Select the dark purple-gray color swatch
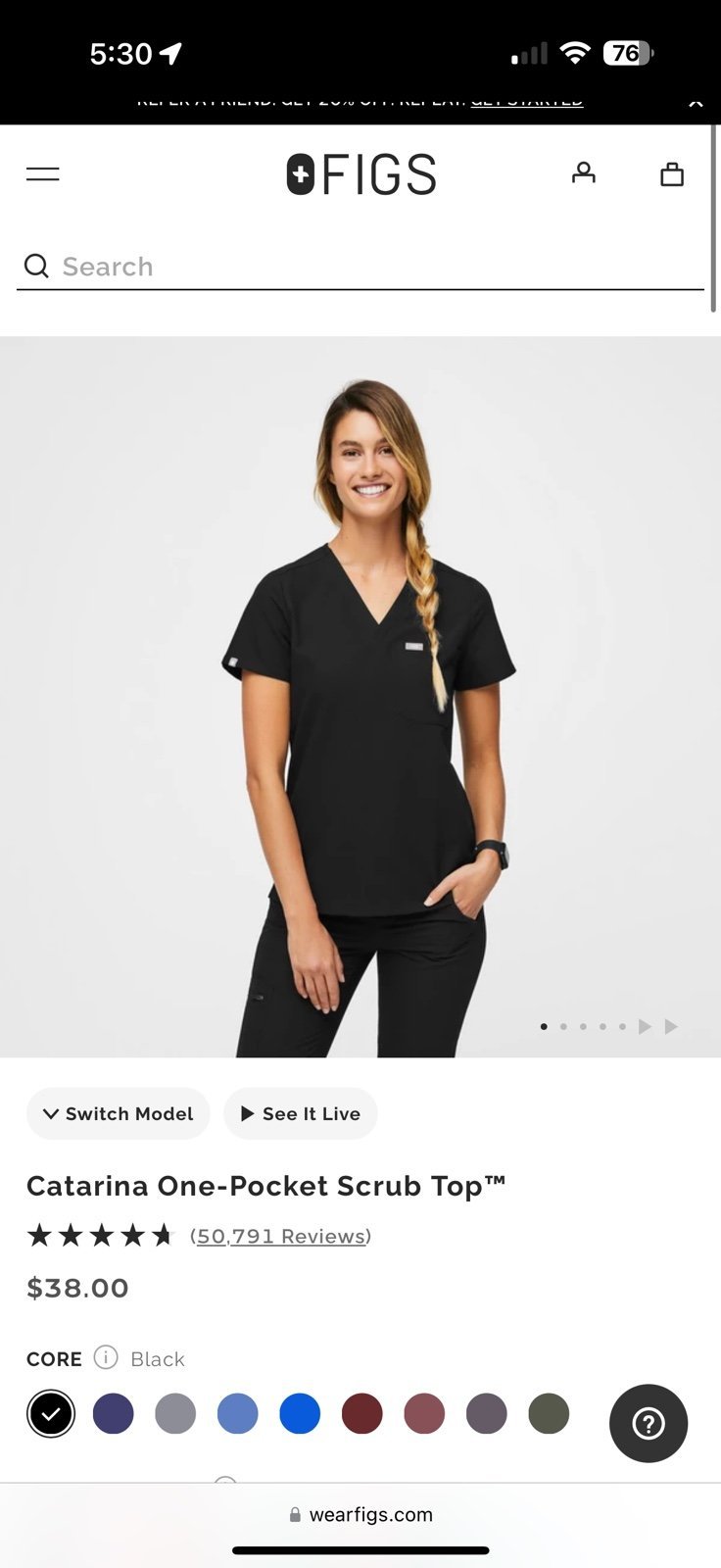721x1568 pixels. pos(487,1414)
